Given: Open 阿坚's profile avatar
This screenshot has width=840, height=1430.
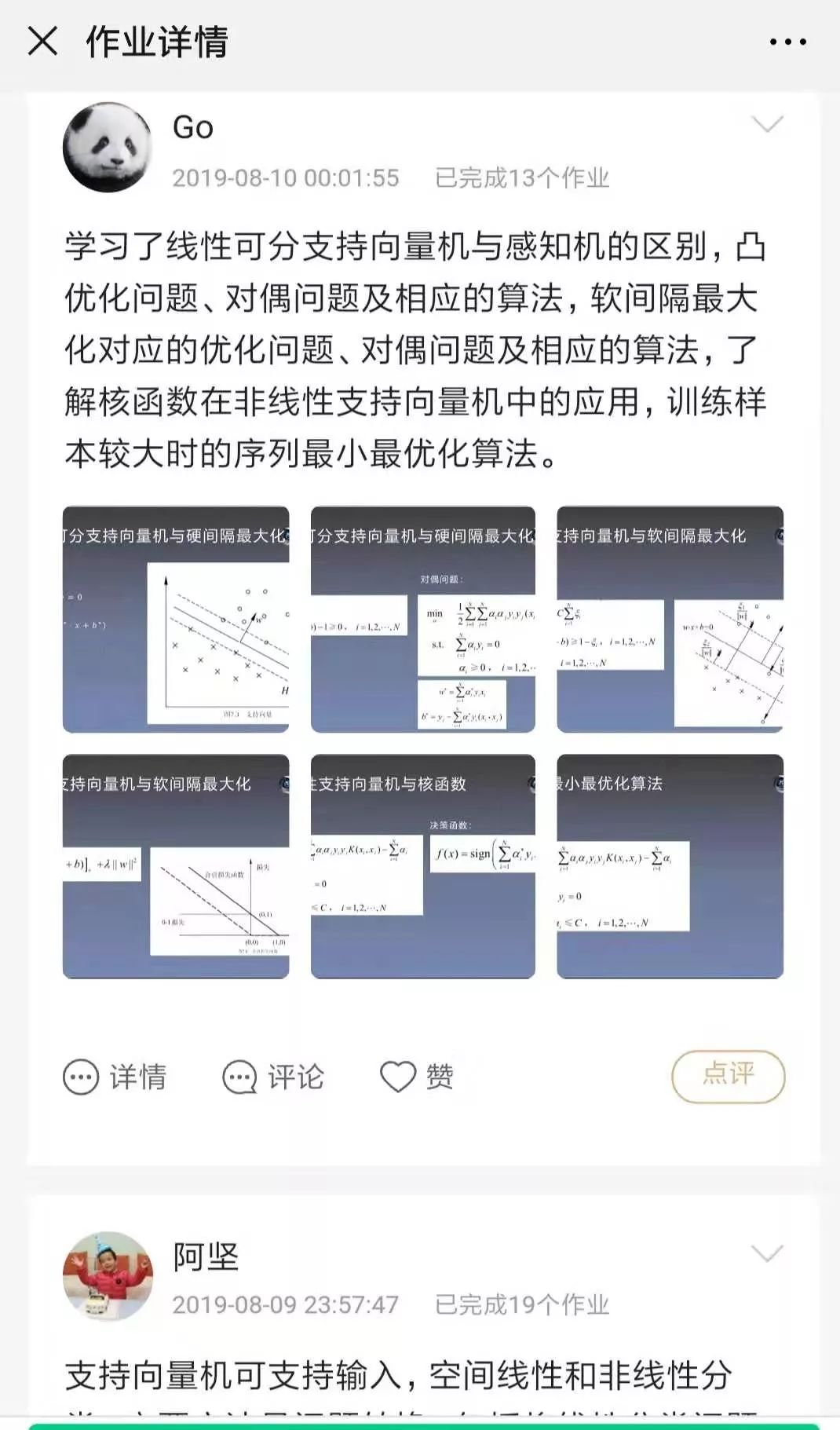Looking at the screenshot, I should click(x=108, y=1275).
